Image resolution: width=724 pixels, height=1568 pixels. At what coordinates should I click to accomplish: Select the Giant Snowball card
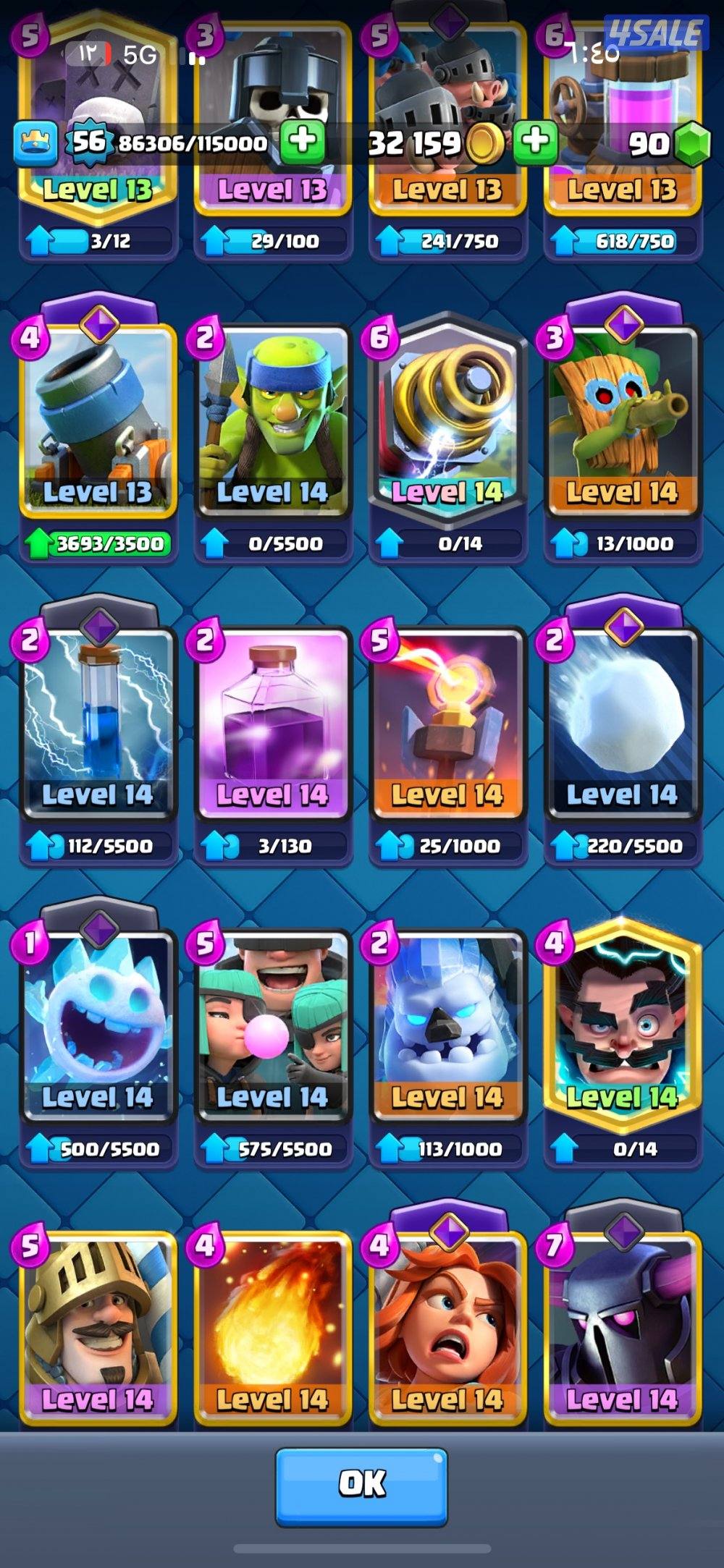pos(623,724)
